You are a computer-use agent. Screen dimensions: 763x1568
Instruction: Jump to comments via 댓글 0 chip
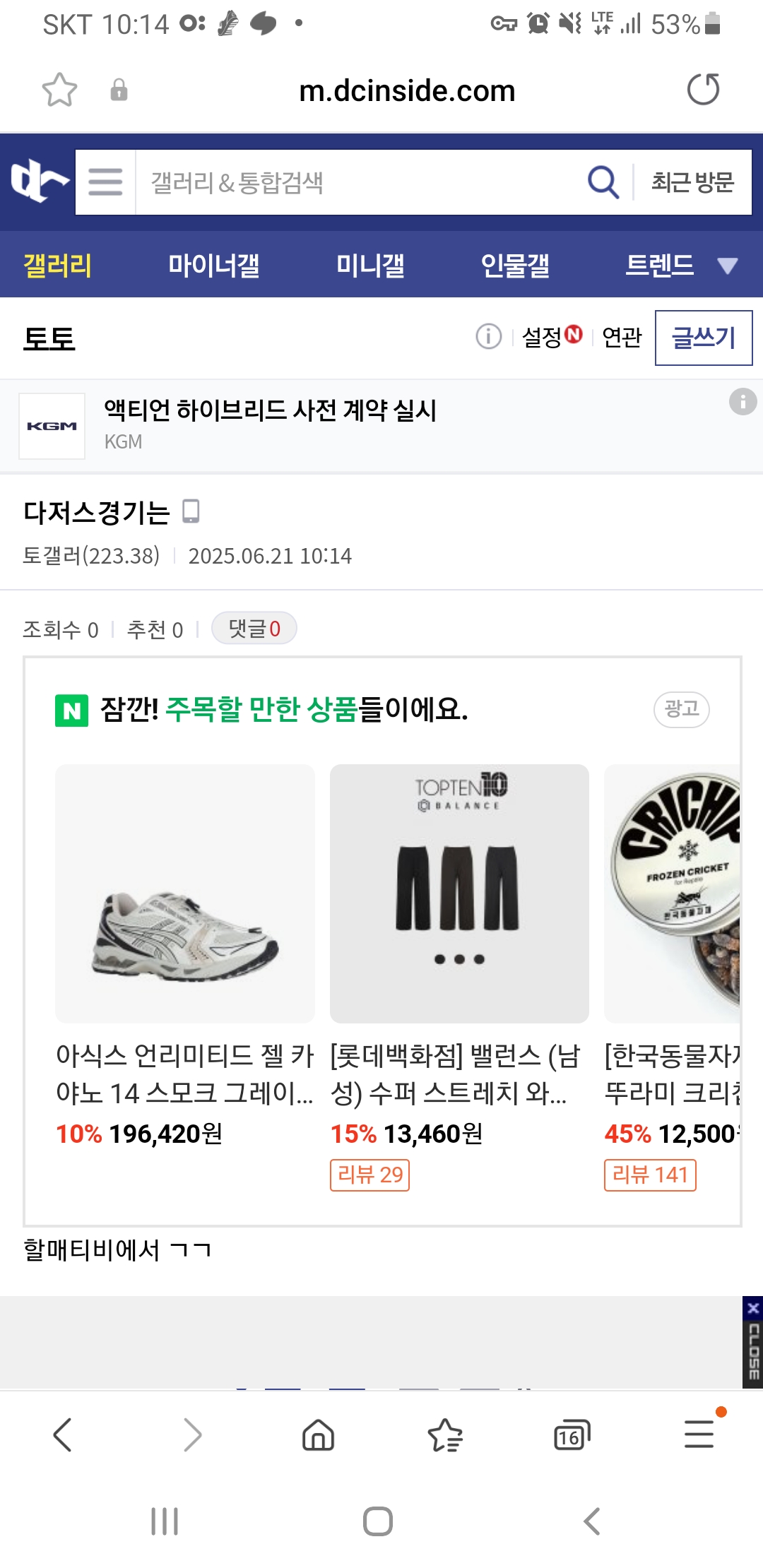click(254, 628)
